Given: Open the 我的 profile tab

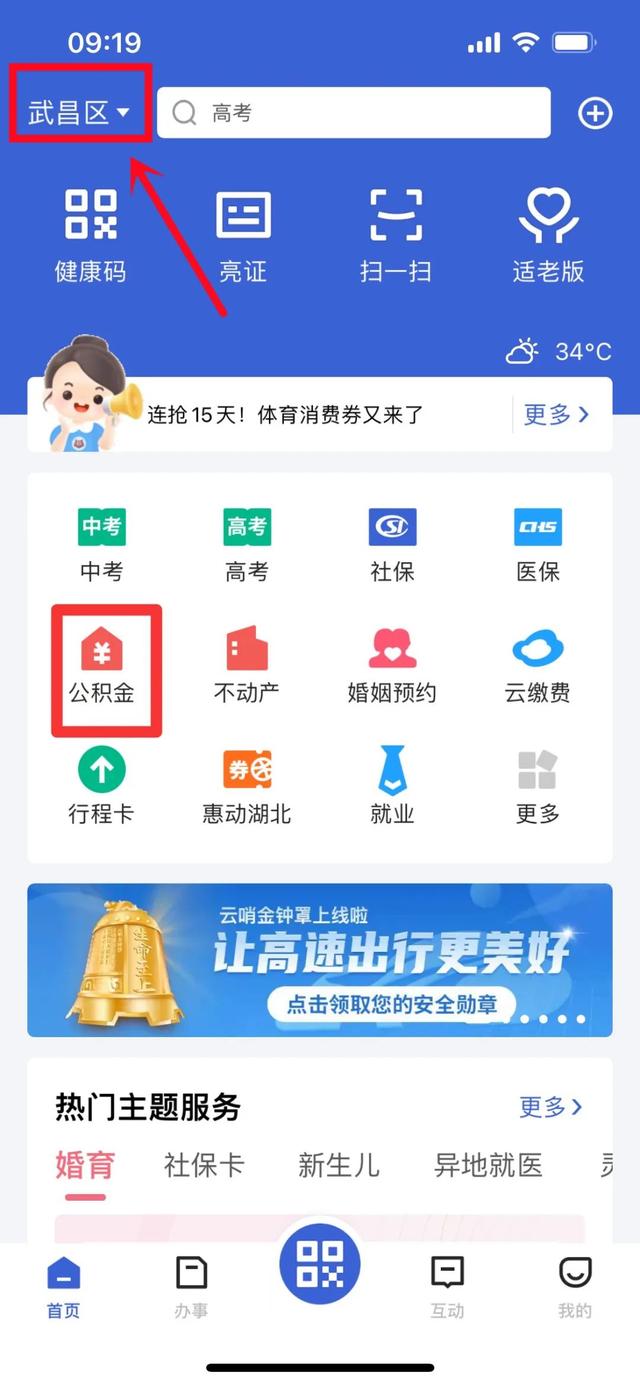Looking at the screenshot, I should (x=575, y=1286).
